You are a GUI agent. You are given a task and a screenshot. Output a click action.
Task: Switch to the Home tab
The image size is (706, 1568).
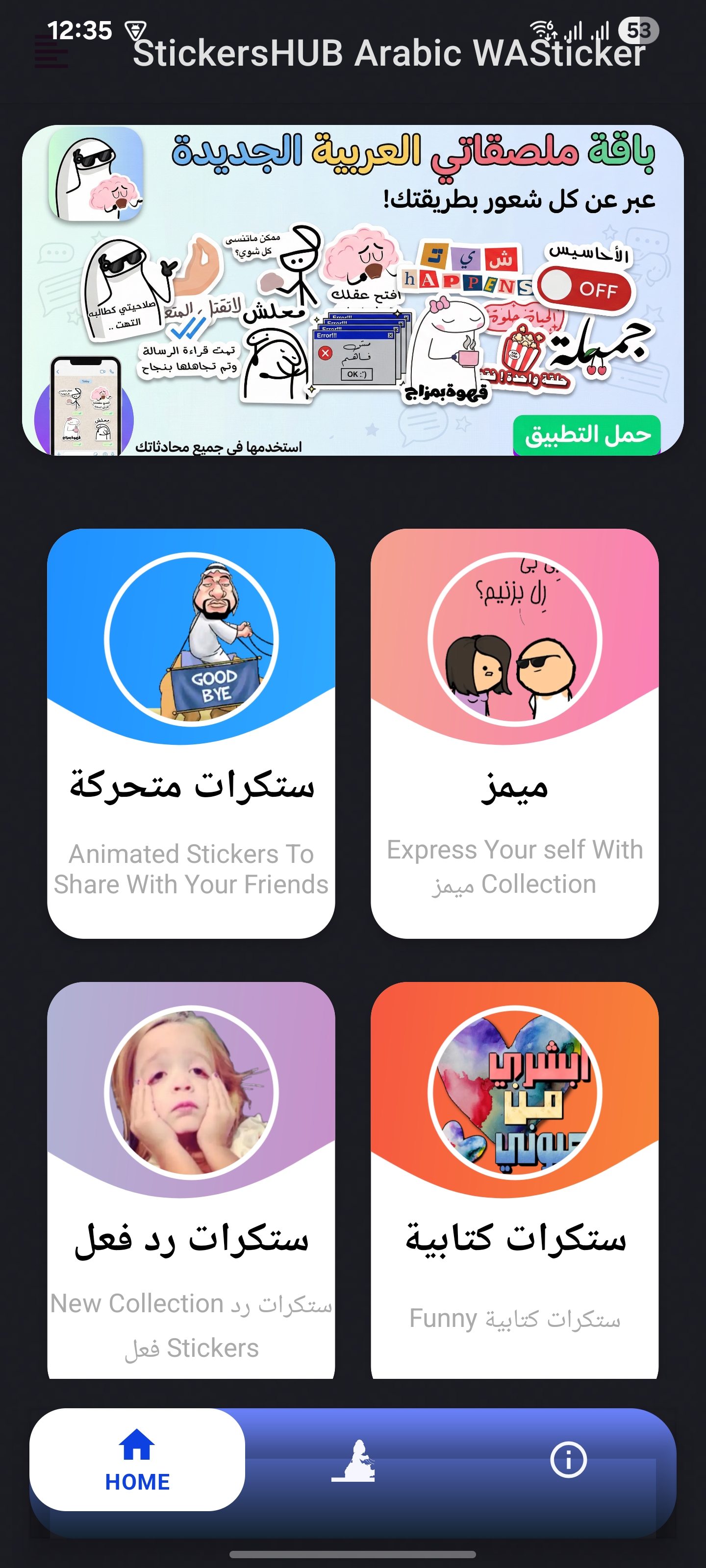point(137,1459)
